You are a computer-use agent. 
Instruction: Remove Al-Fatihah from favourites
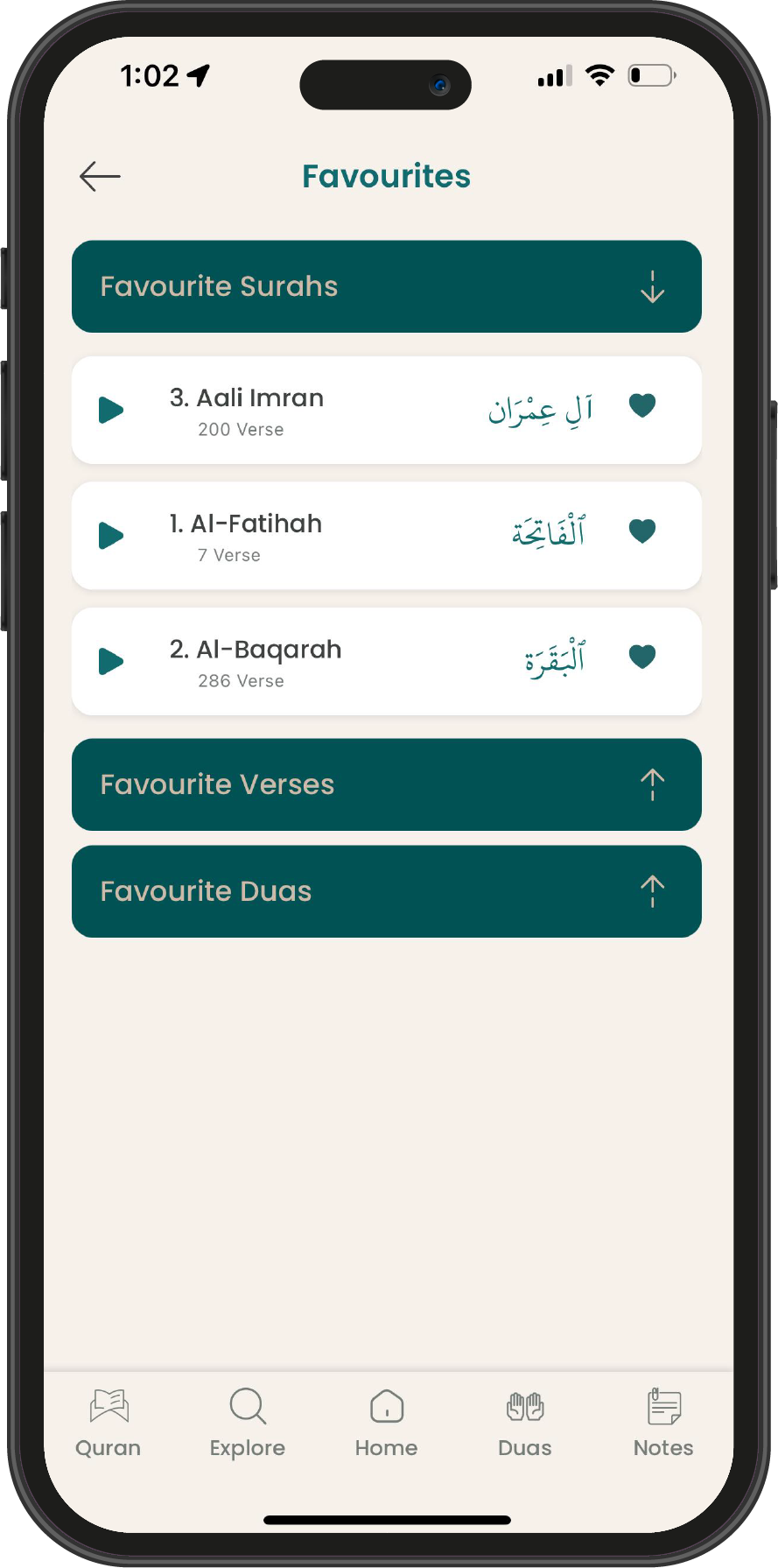(641, 531)
